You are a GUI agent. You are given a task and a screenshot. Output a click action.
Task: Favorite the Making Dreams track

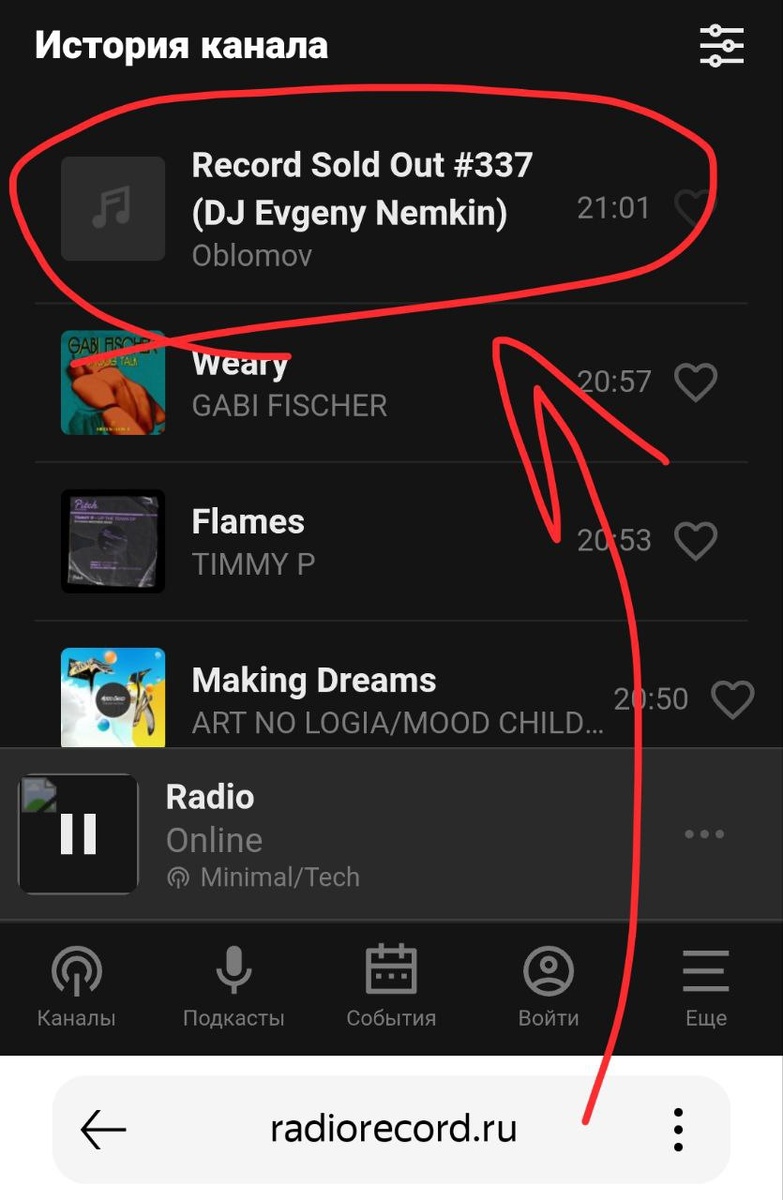(734, 699)
